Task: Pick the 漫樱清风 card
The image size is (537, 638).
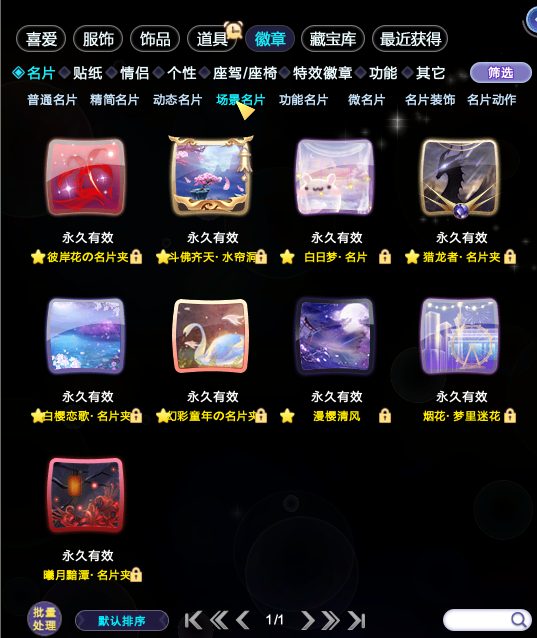Action: [335, 336]
